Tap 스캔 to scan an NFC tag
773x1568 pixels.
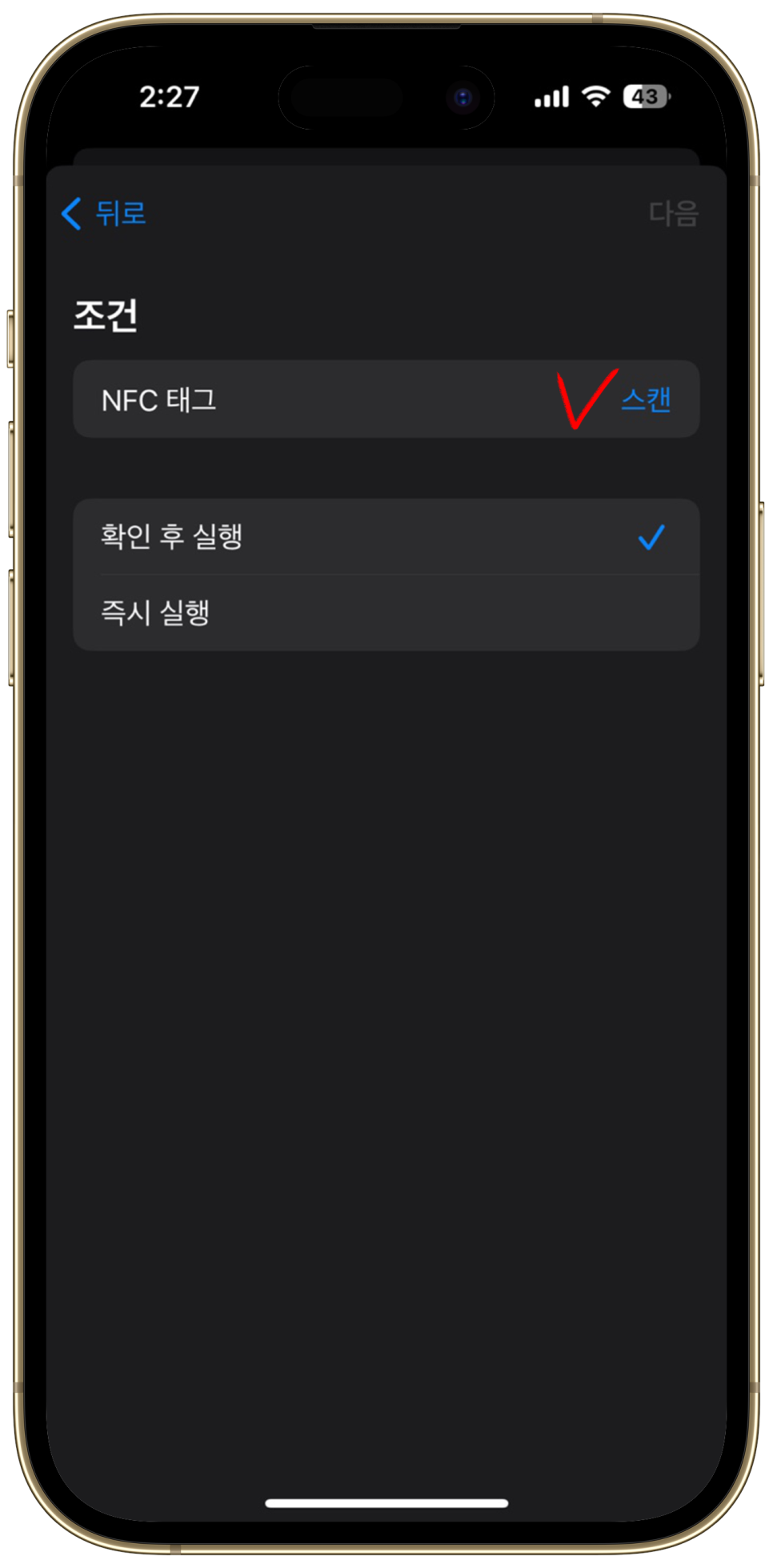click(646, 399)
